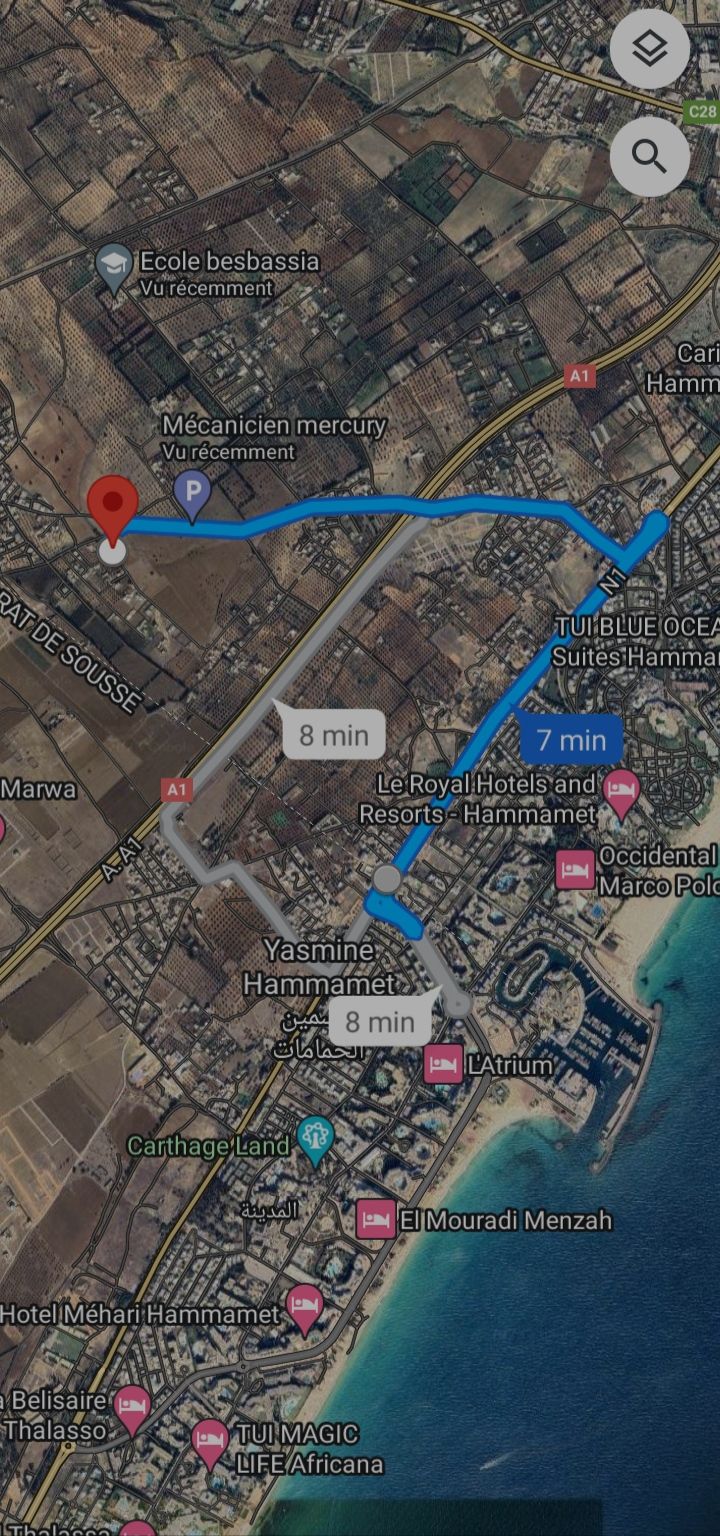
Task: Open TUI MAGIC LIFE Africana marker
Action: point(210,1444)
